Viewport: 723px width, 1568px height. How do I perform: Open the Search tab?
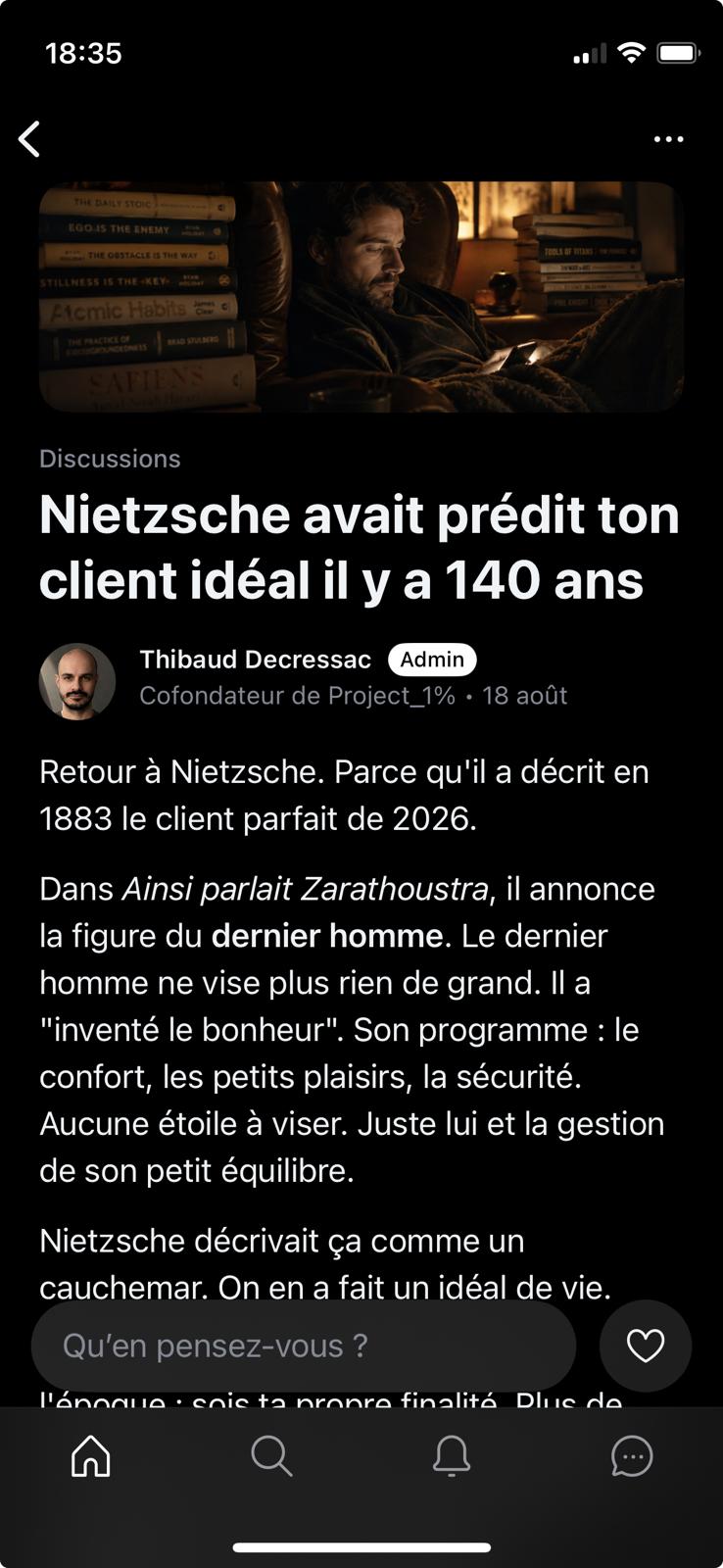coord(271,1456)
